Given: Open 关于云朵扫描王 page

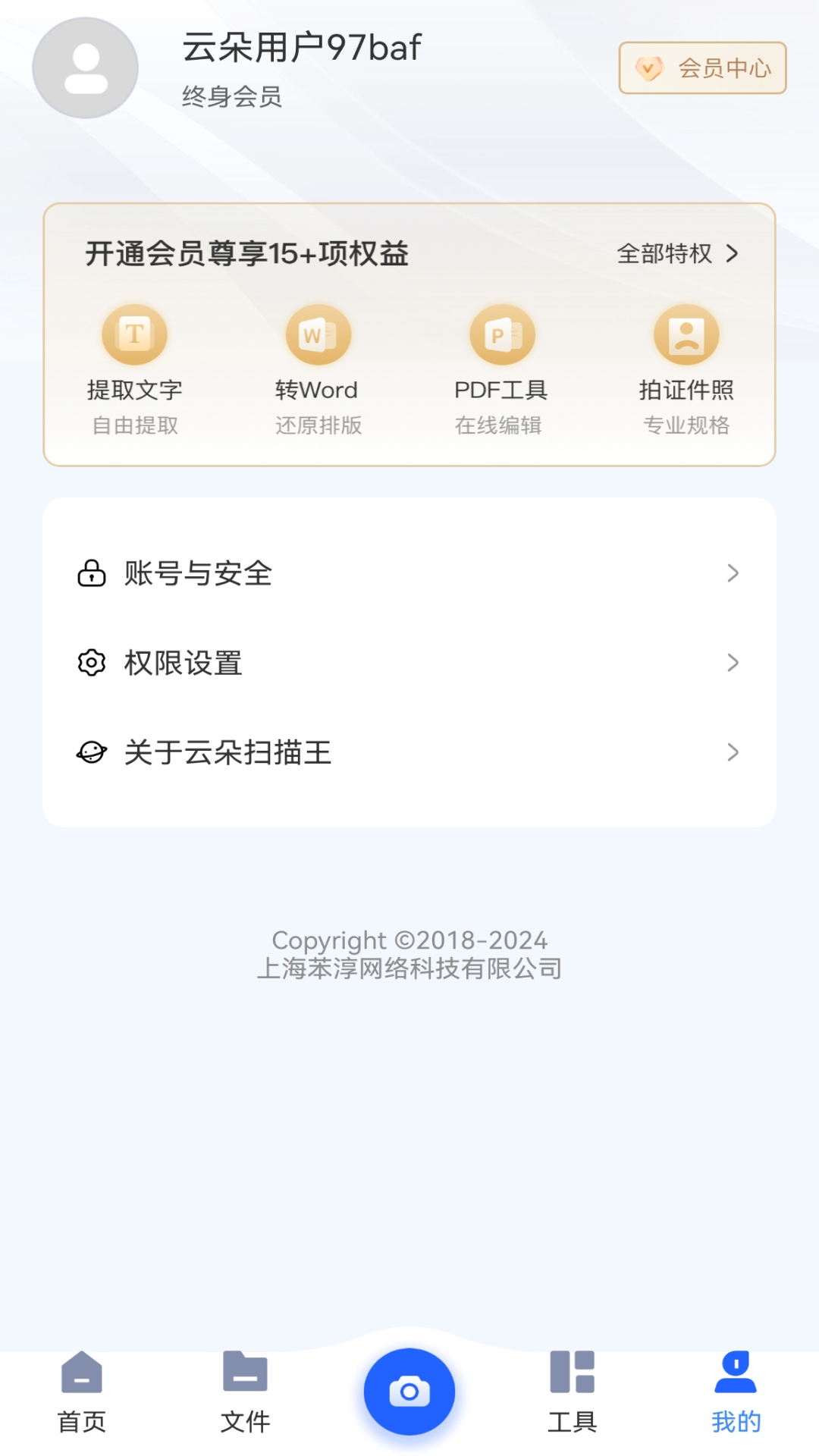Looking at the screenshot, I should 409,752.
